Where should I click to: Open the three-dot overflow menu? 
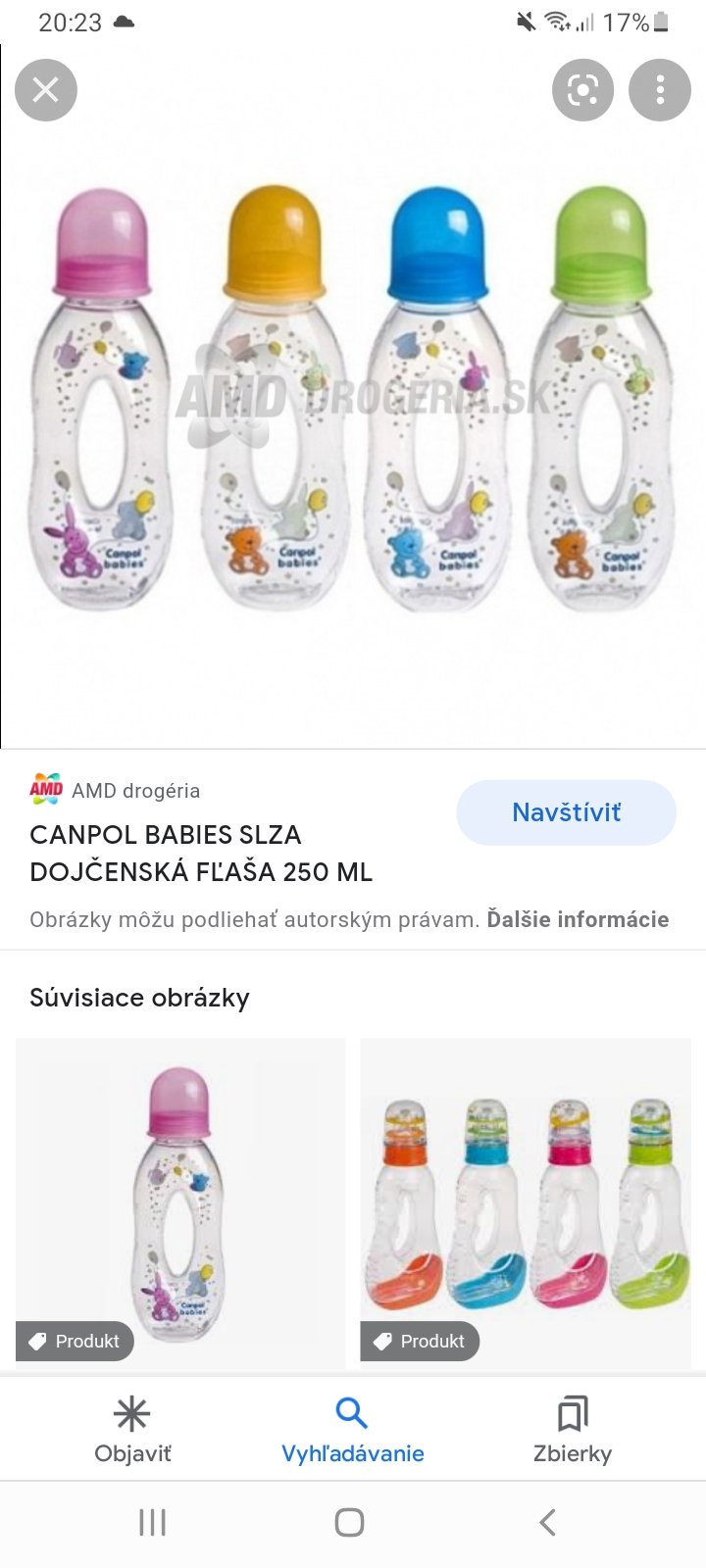click(660, 90)
